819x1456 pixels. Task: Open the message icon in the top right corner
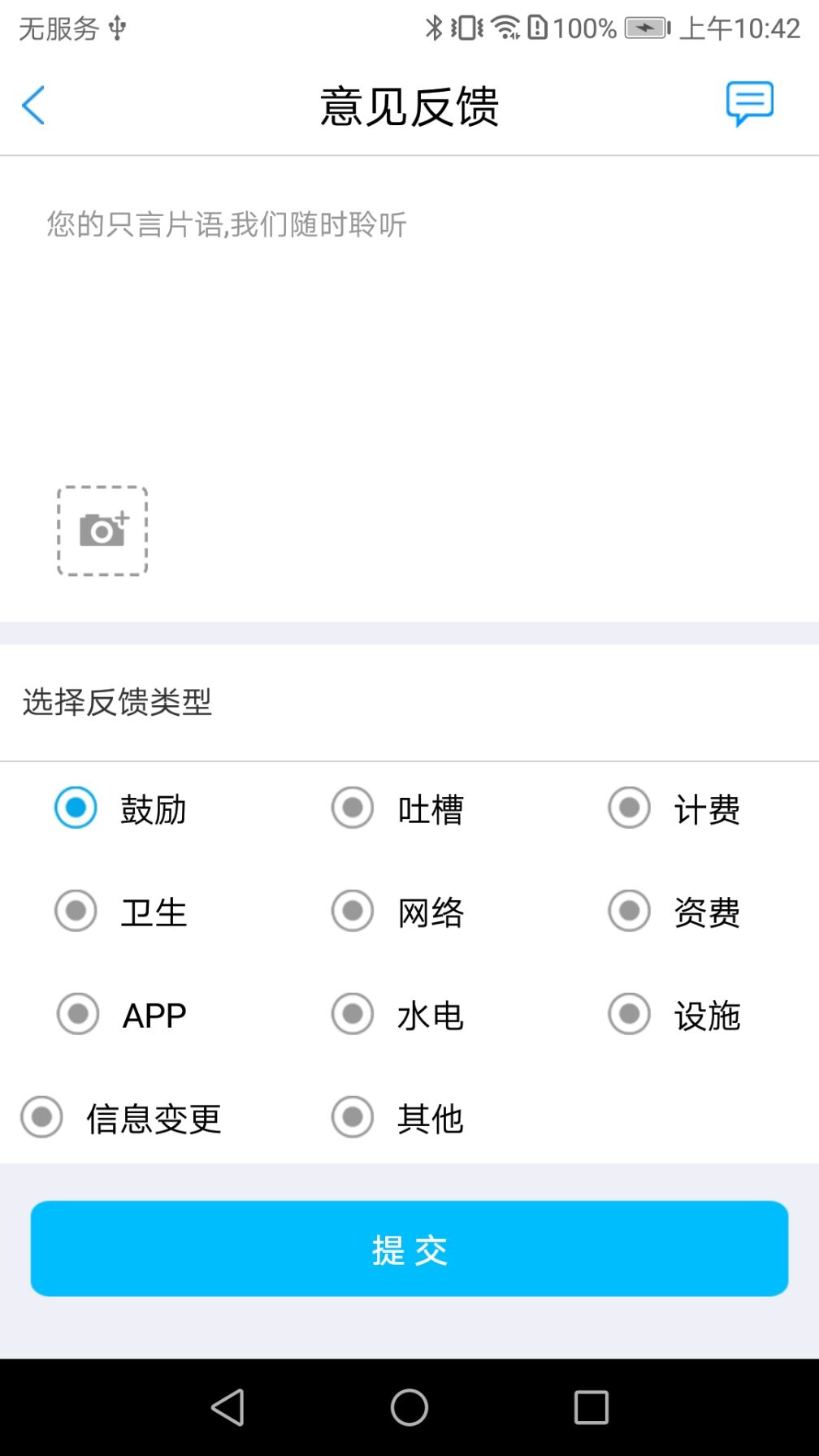[747, 103]
